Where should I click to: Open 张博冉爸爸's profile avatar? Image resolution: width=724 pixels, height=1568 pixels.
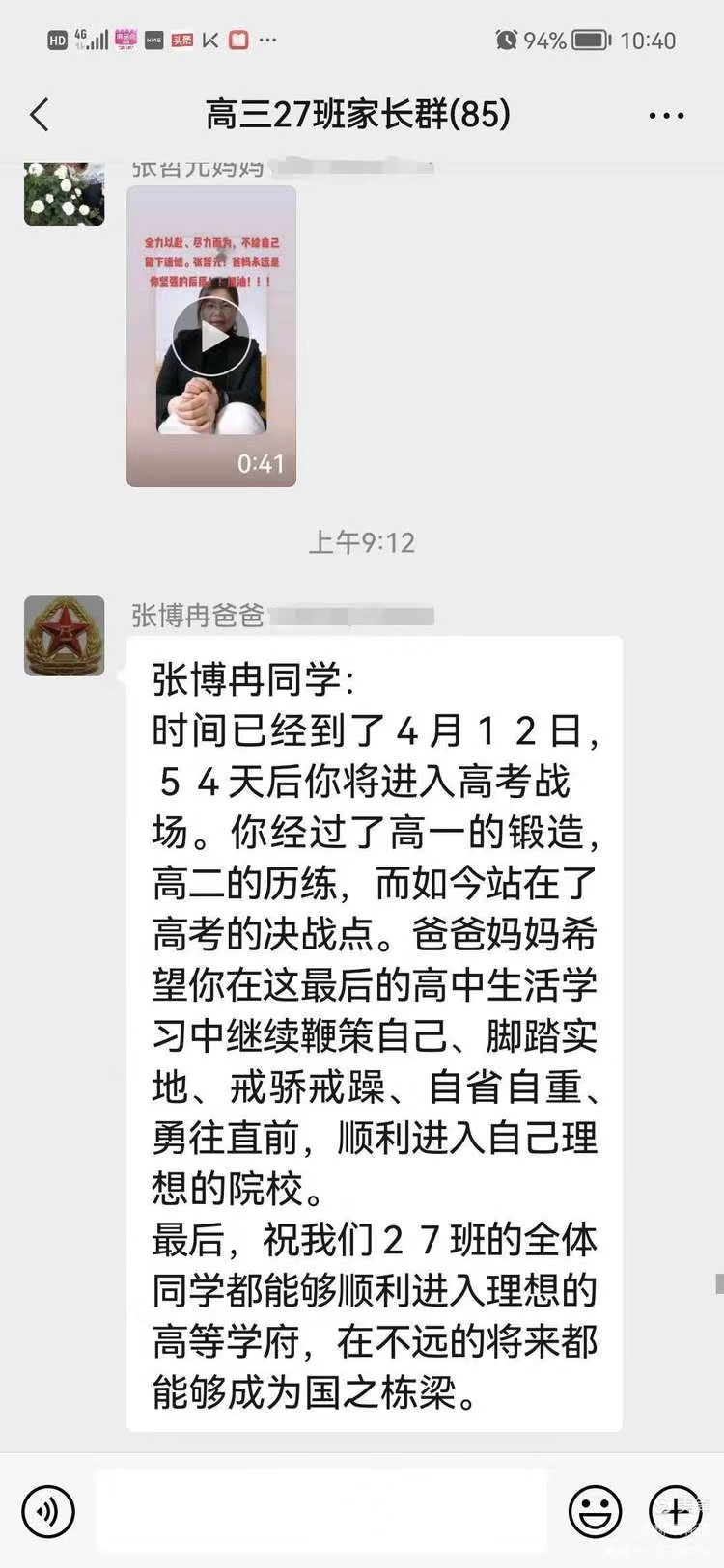tap(64, 636)
